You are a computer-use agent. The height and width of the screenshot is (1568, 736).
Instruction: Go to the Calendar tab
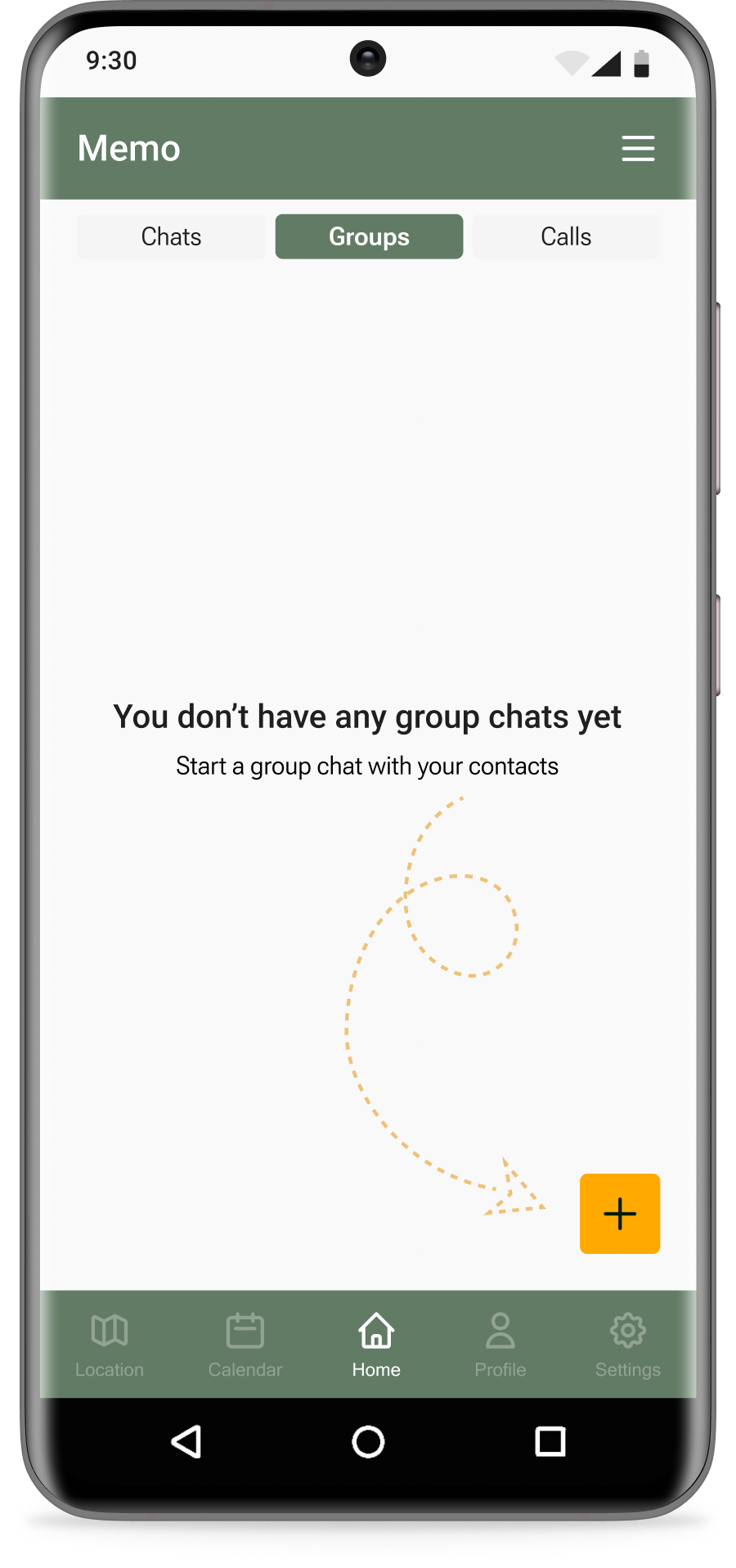click(x=245, y=1344)
